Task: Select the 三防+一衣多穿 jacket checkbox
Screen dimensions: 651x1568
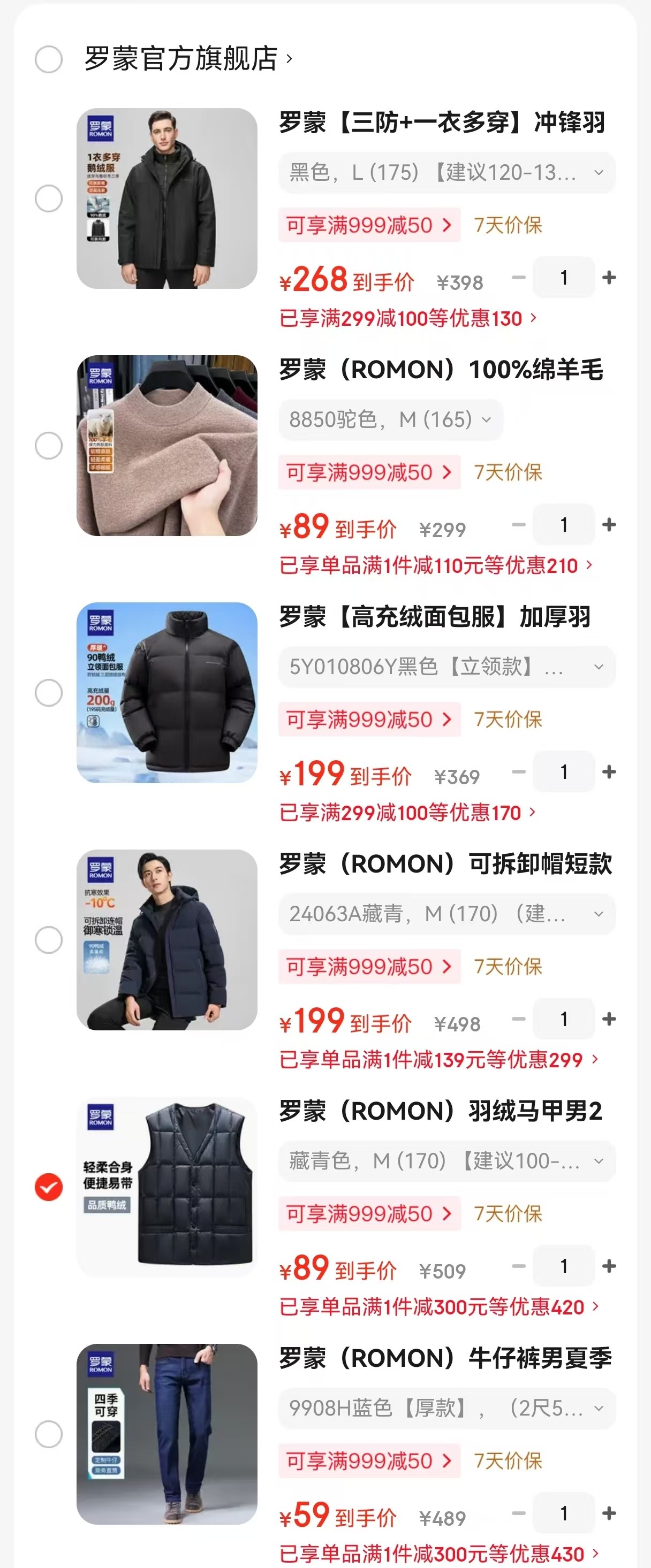Action: point(49,198)
